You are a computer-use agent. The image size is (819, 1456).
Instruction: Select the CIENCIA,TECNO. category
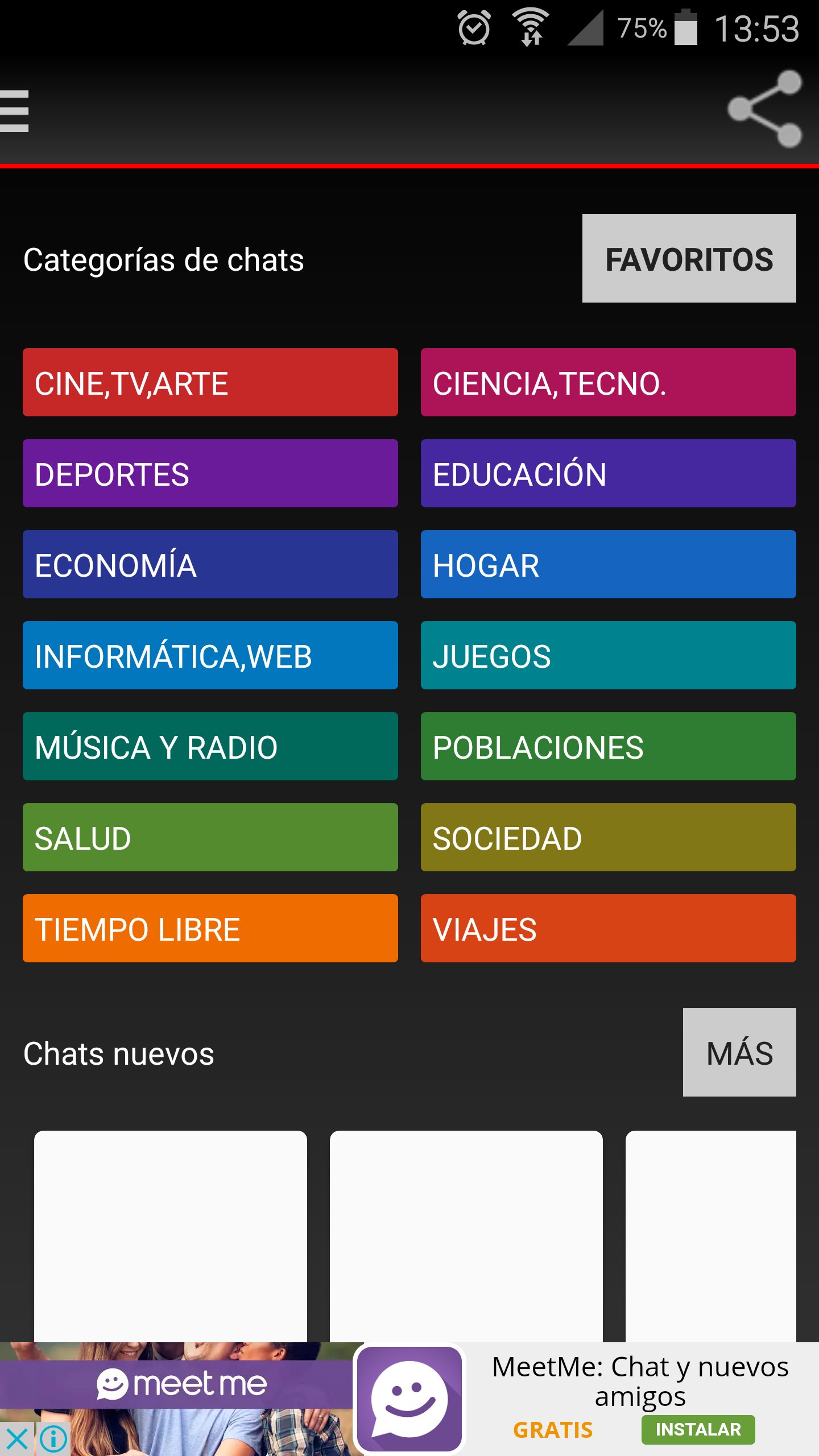click(x=607, y=383)
